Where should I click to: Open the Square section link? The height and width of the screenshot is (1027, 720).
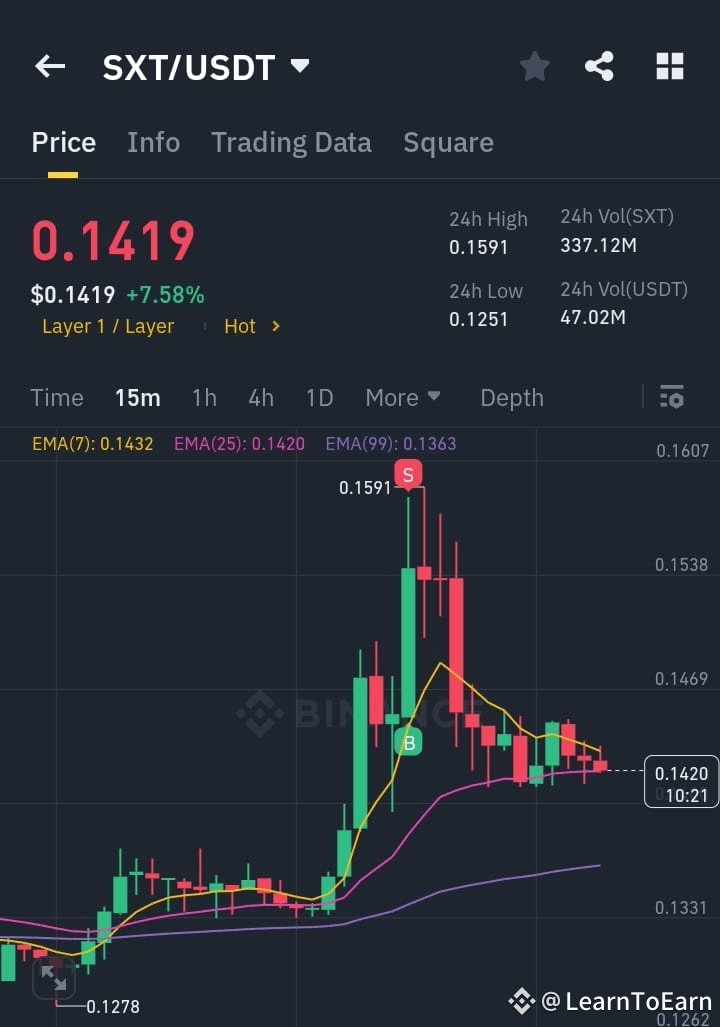click(448, 142)
